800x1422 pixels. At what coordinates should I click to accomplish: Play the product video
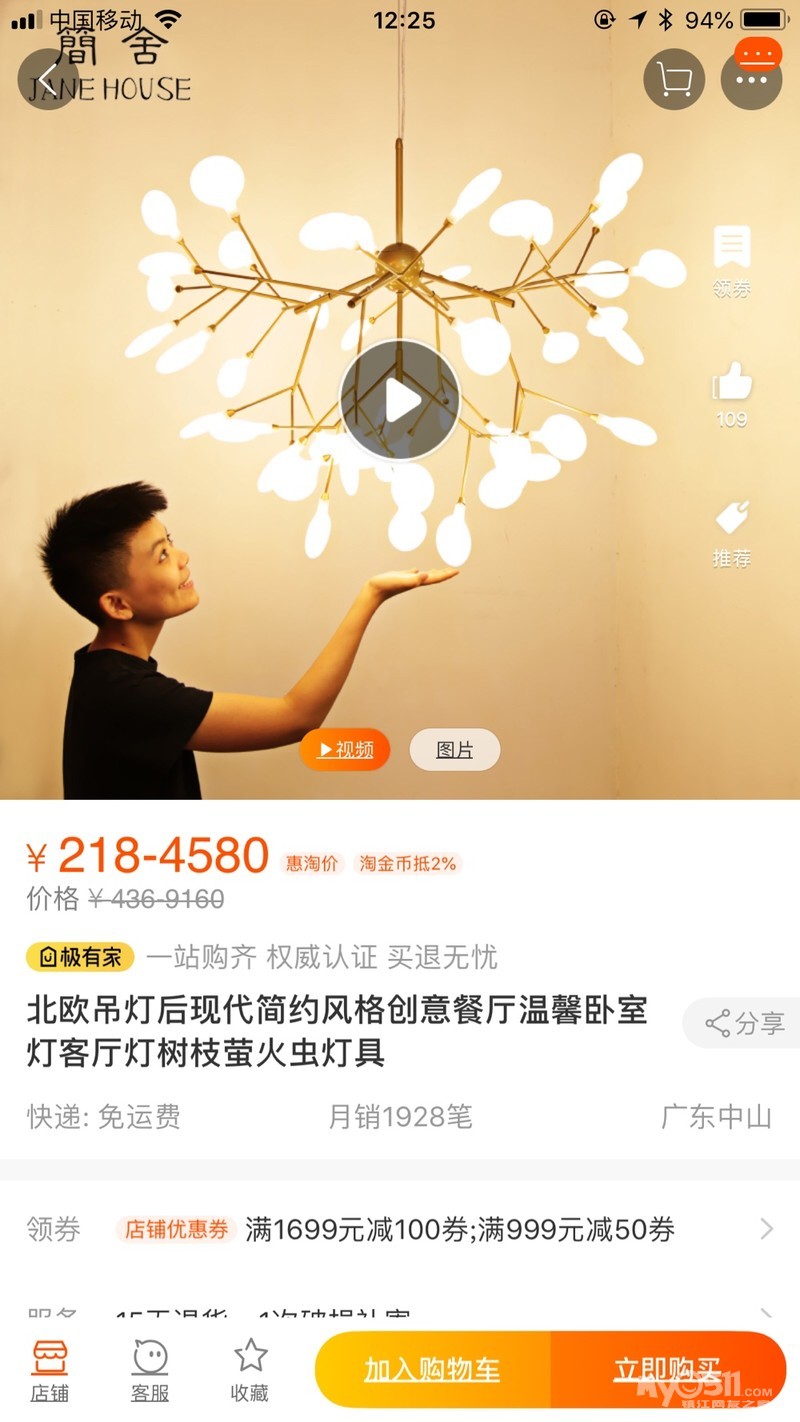click(x=400, y=400)
